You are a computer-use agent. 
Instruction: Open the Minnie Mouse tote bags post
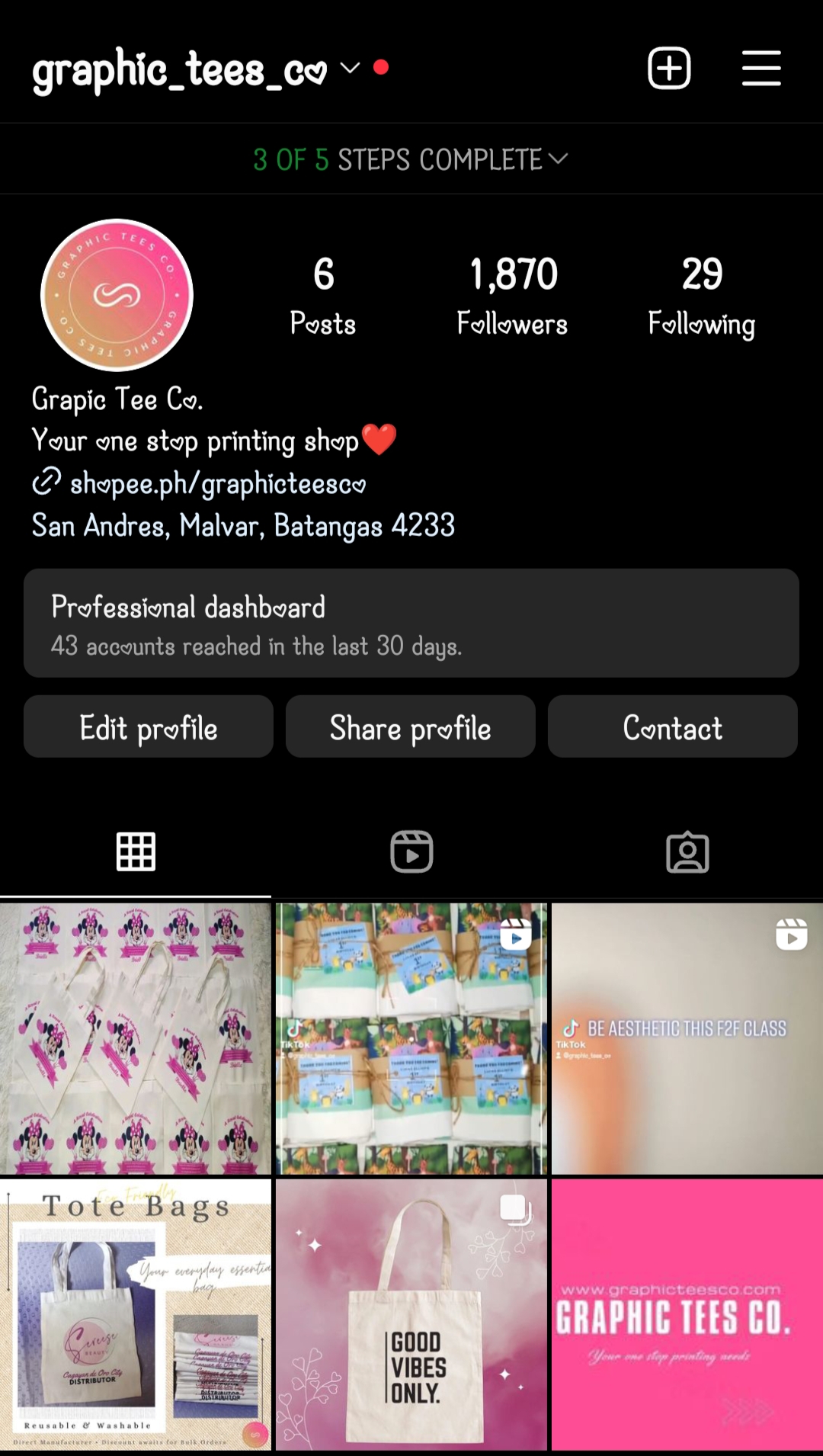[136, 1038]
